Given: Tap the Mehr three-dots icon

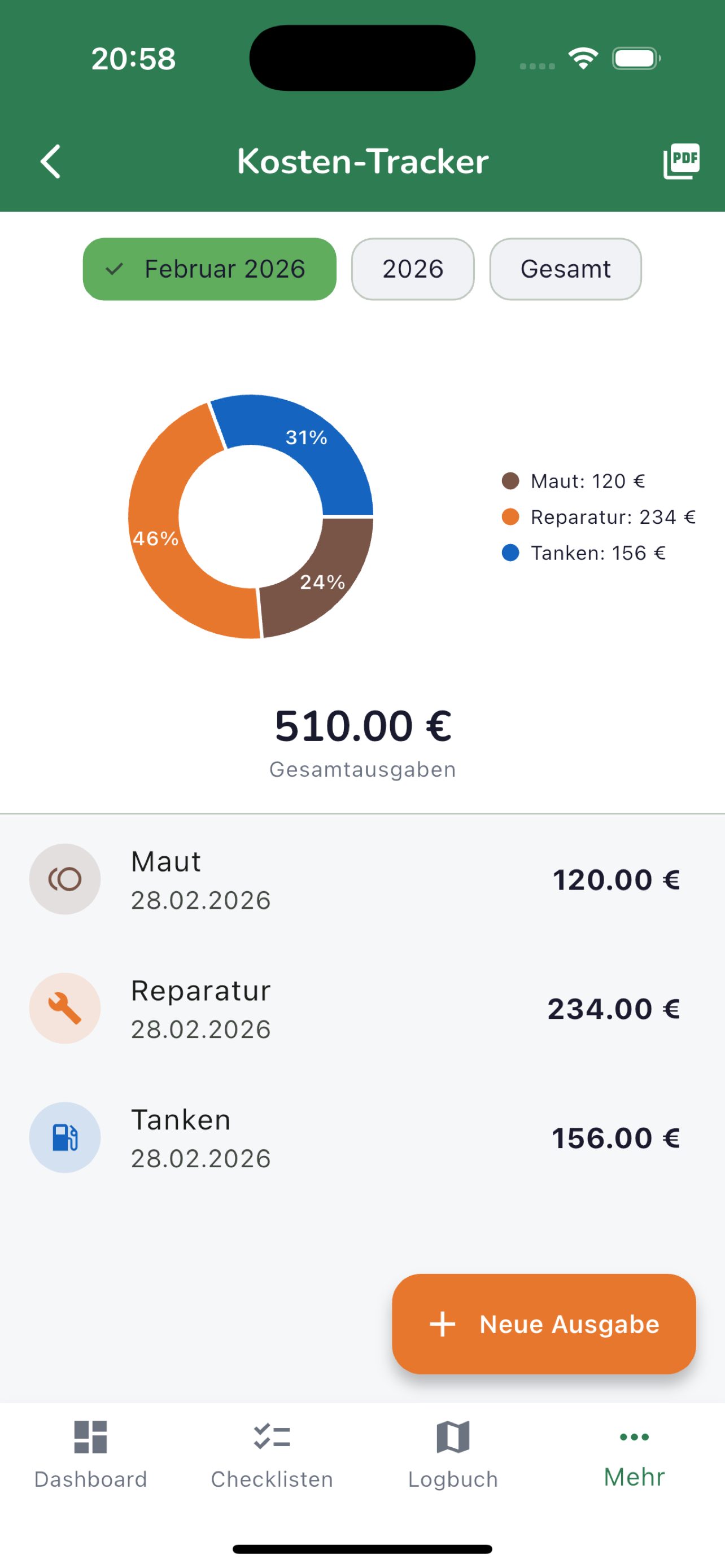Looking at the screenshot, I should point(634,1436).
